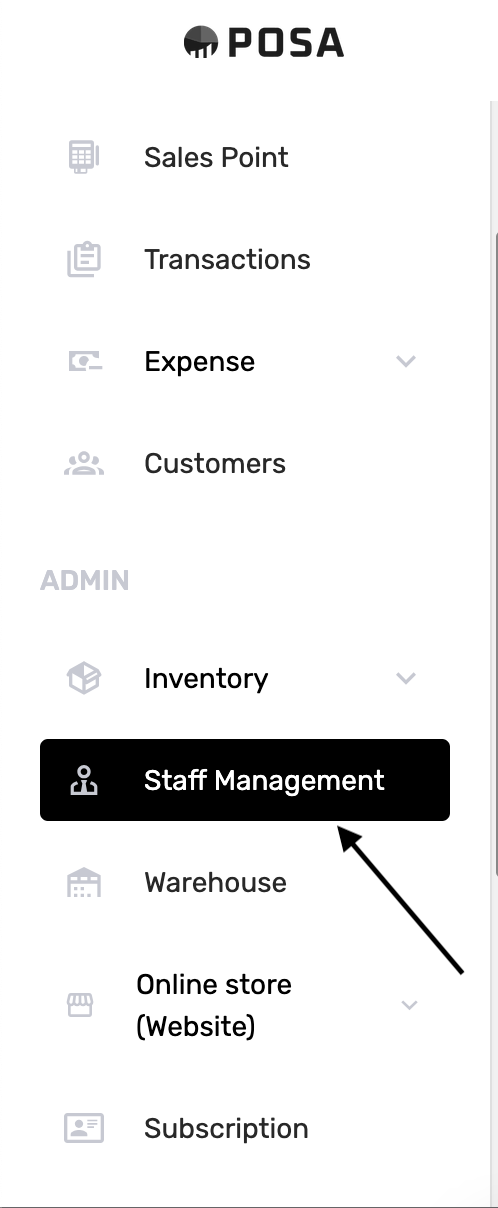
Task: Expand the Inventory submenu
Action: [x=245, y=678]
